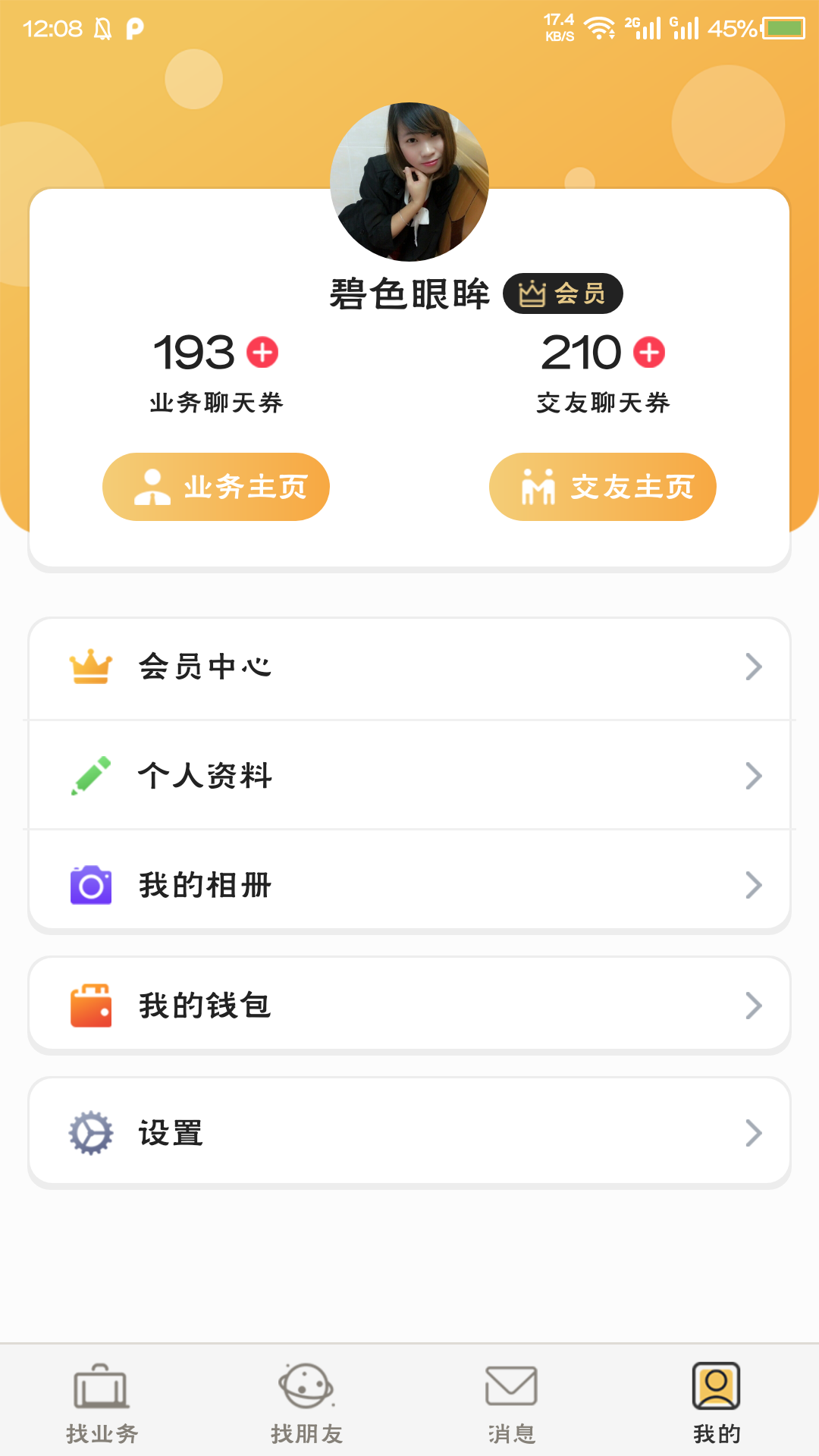Image resolution: width=819 pixels, height=1456 pixels.
Task: Open the 业务主页 button
Action: [215, 487]
